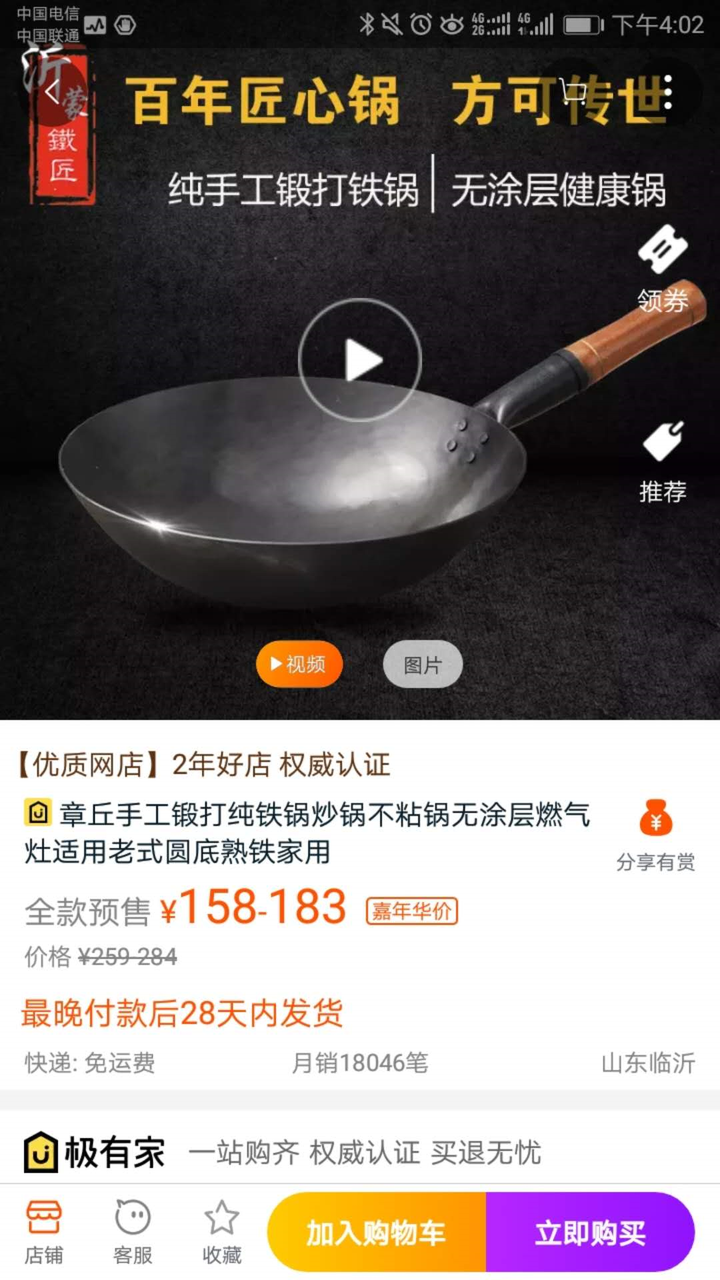Tap 加入购物车 to add to cart

click(376, 1232)
